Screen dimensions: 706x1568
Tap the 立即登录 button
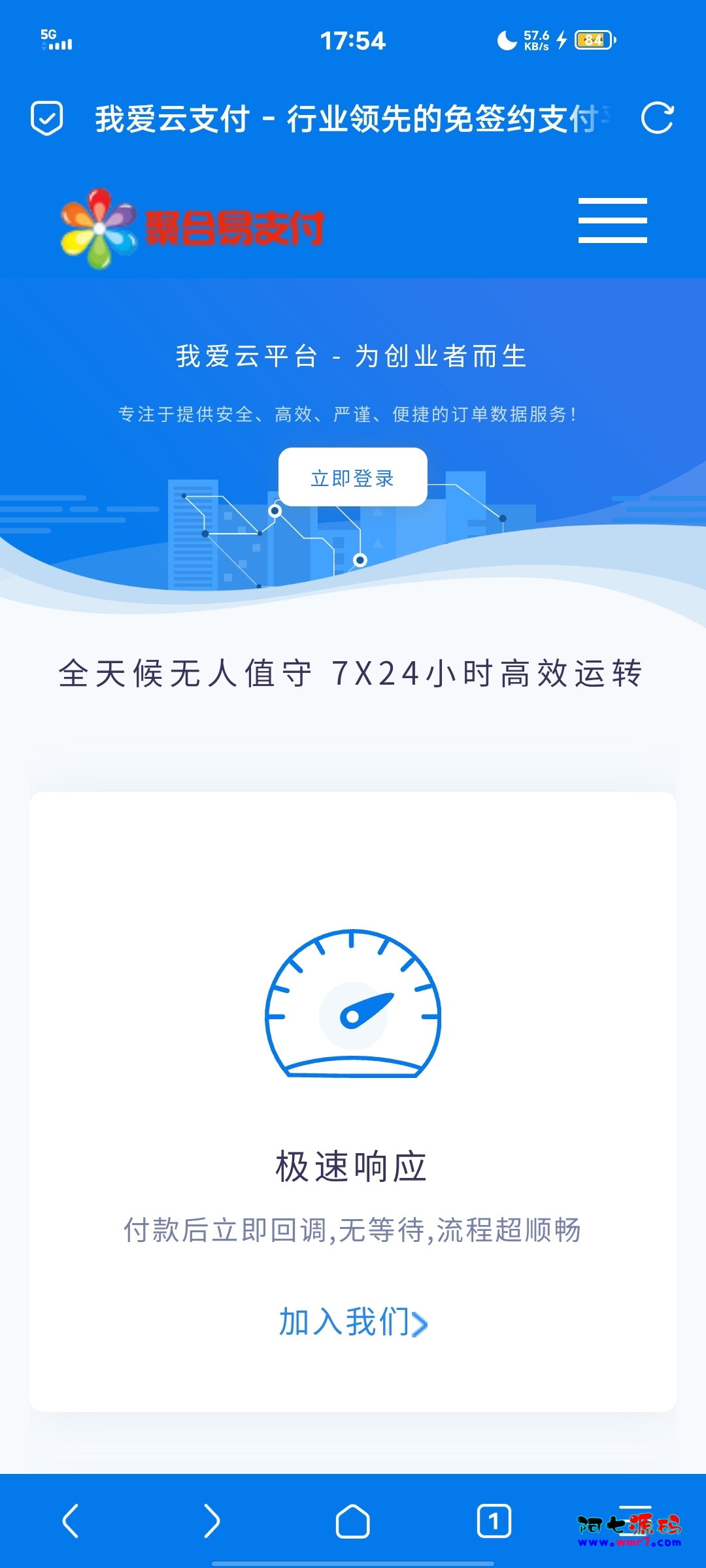(x=353, y=477)
